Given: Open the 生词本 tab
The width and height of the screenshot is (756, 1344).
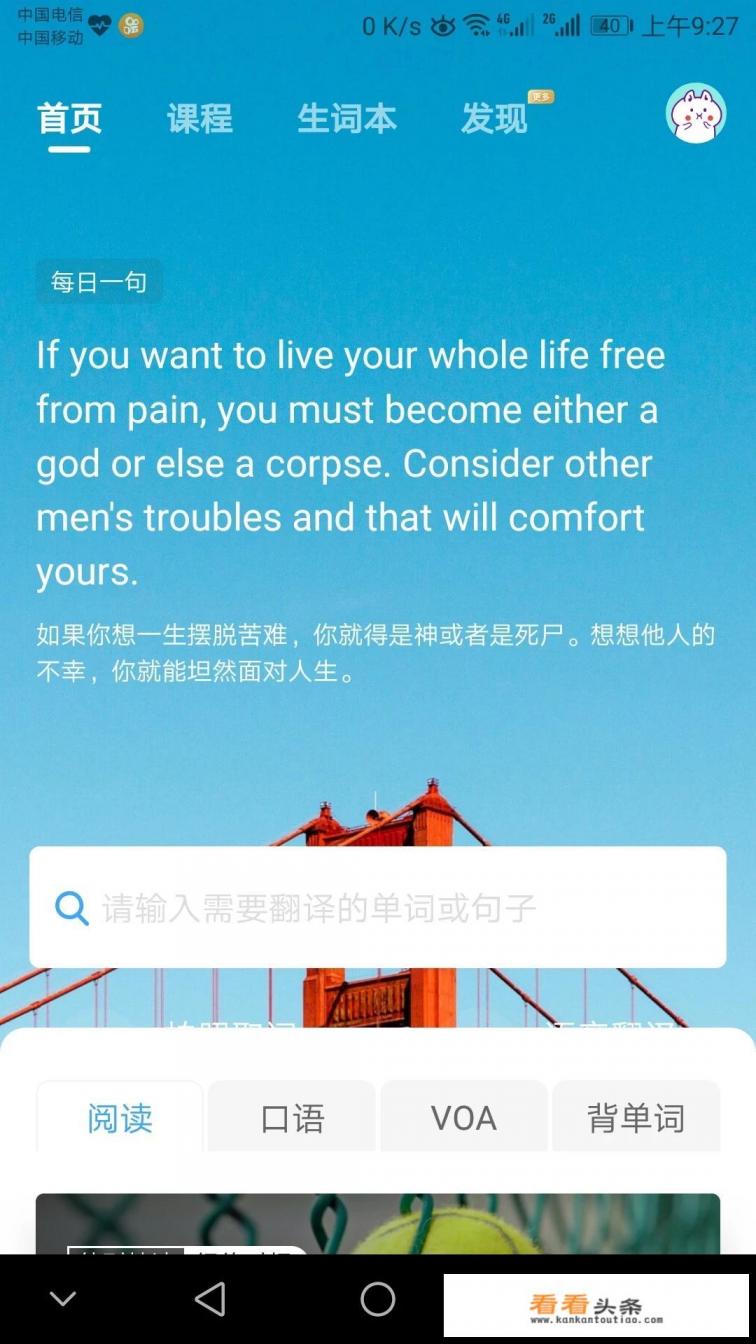Looking at the screenshot, I should [x=346, y=118].
